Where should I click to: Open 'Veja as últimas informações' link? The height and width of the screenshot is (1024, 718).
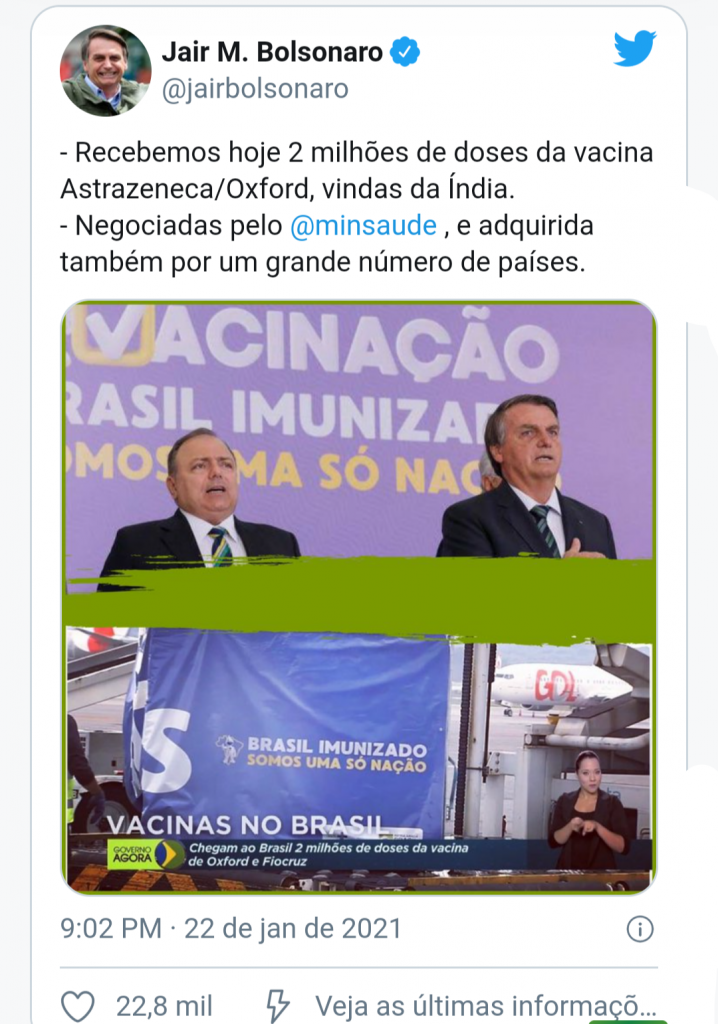pyautogui.click(x=485, y=1005)
